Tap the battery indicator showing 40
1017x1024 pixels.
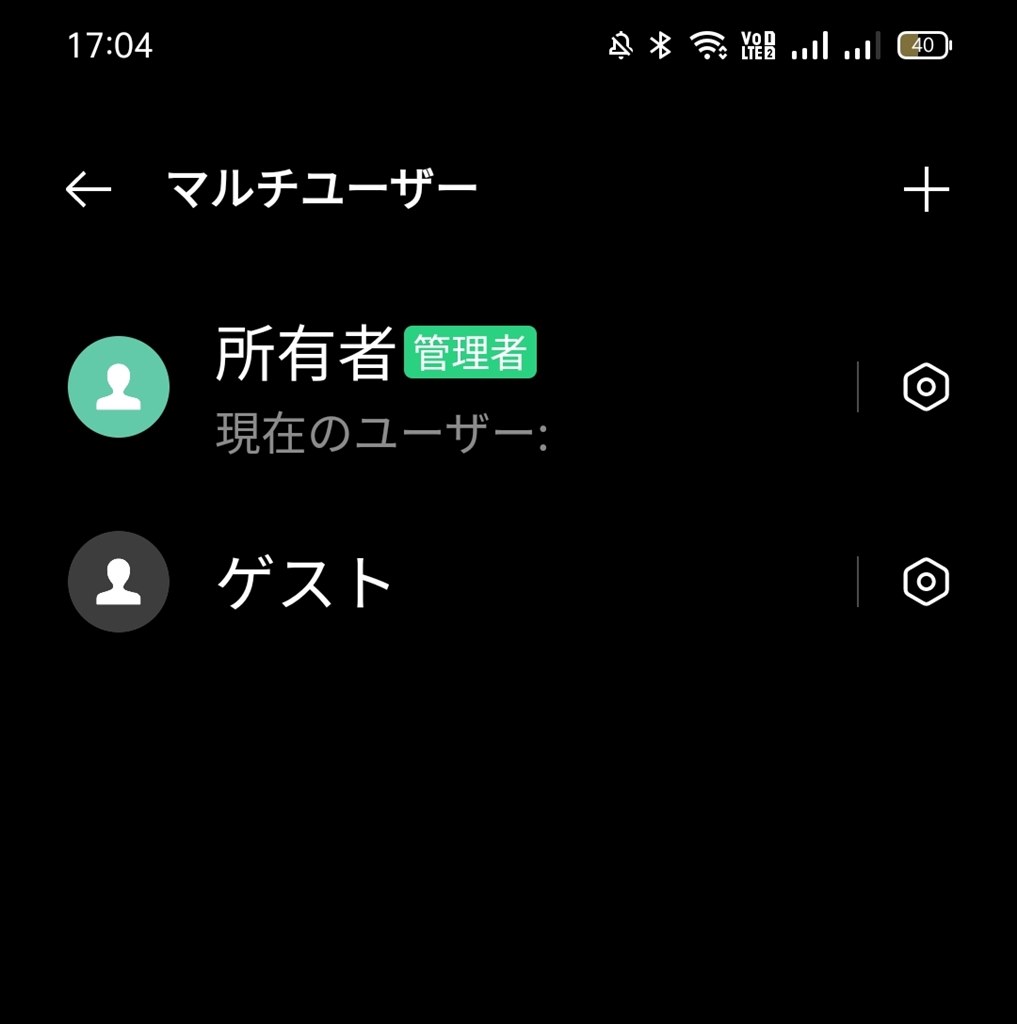click(924, 45)
